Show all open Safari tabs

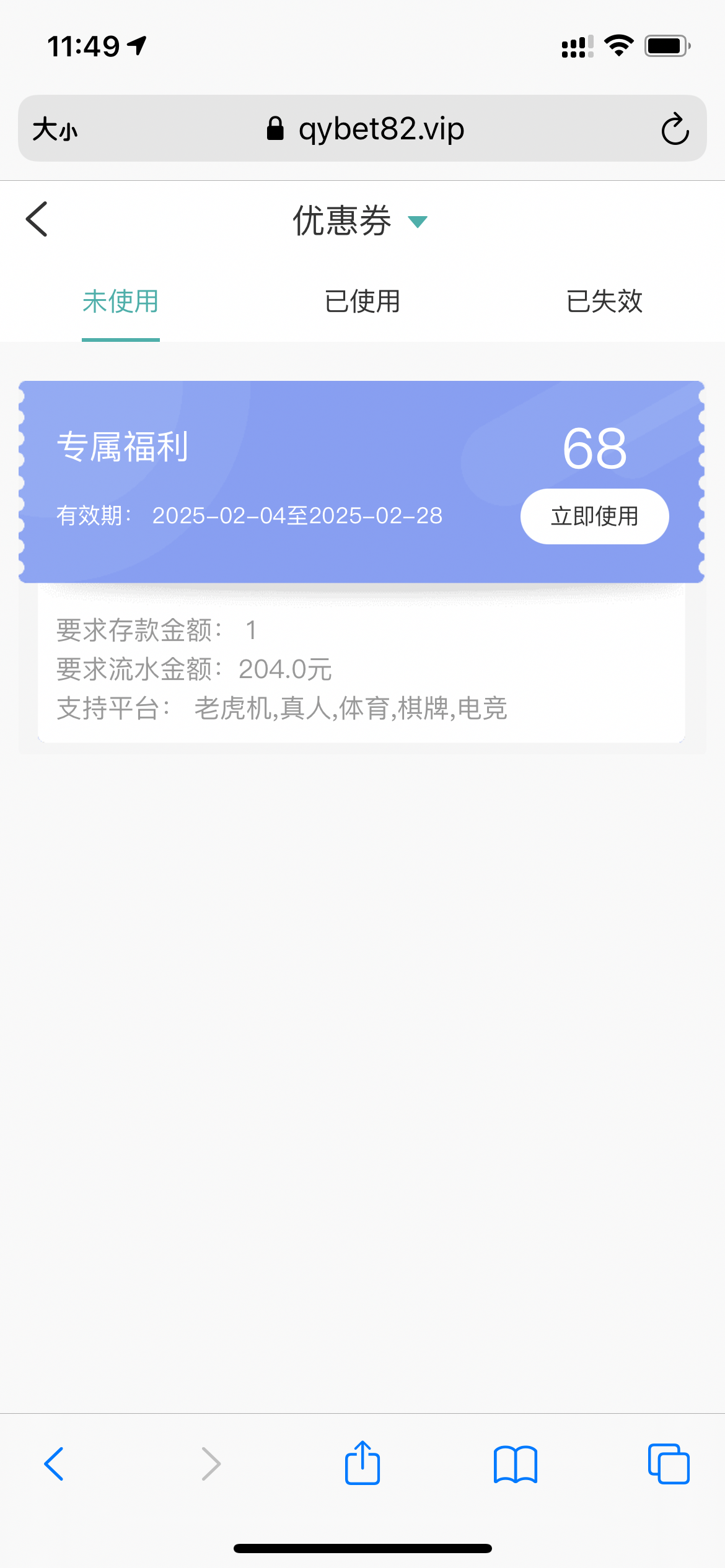click(x=669, y=1464)
